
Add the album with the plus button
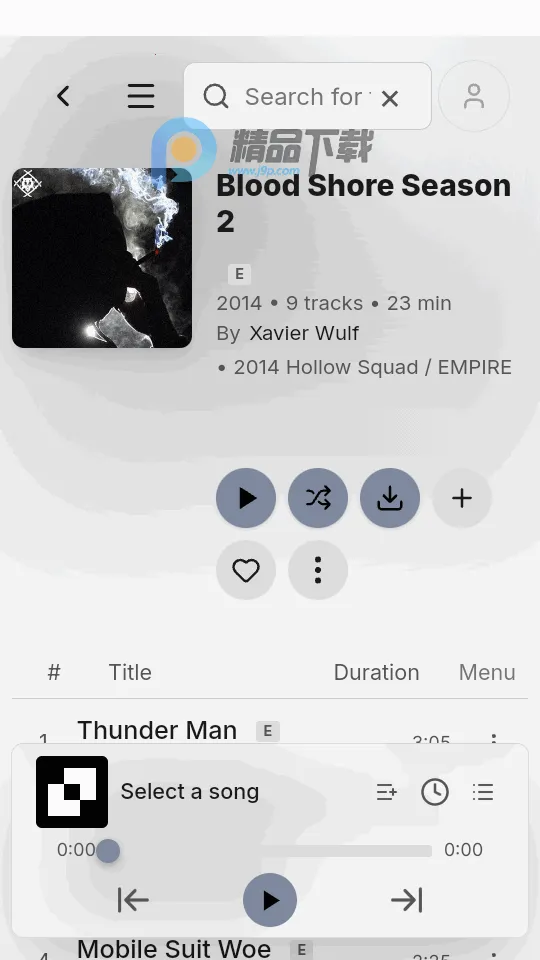[x=462, y=498]
